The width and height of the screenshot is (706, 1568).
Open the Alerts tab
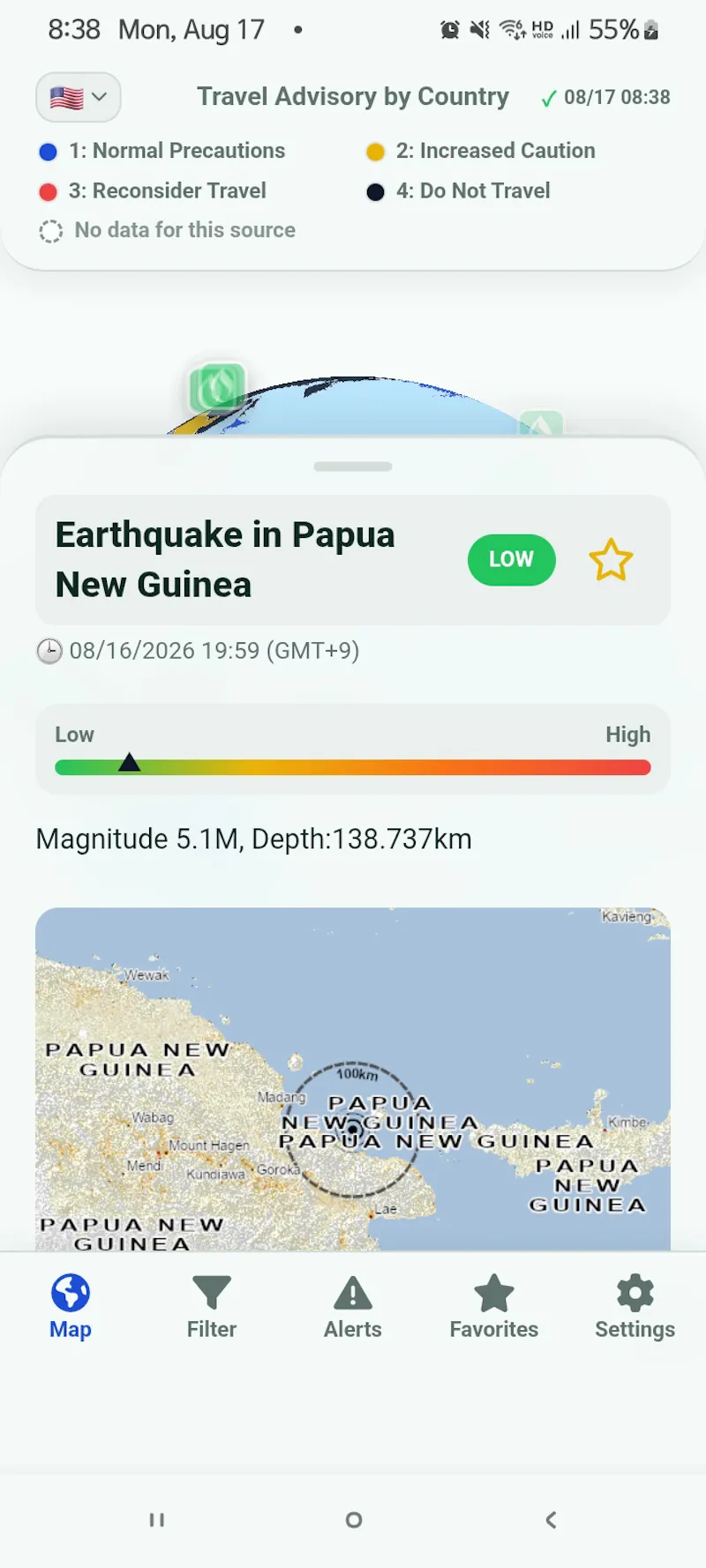coord(353,1307)
